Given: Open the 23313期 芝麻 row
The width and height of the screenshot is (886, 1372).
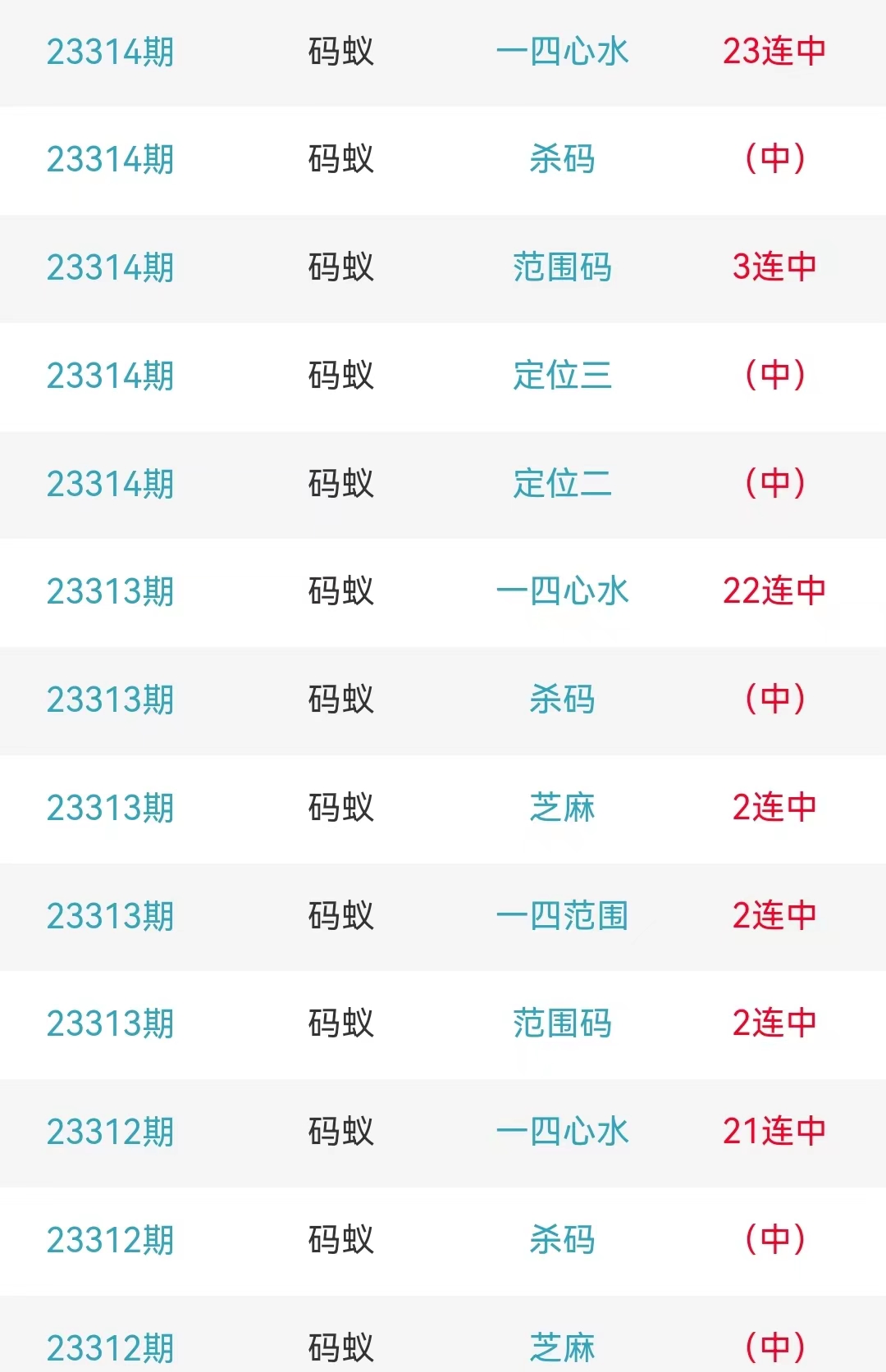Looking at the screenshot, I should [562, 808].
